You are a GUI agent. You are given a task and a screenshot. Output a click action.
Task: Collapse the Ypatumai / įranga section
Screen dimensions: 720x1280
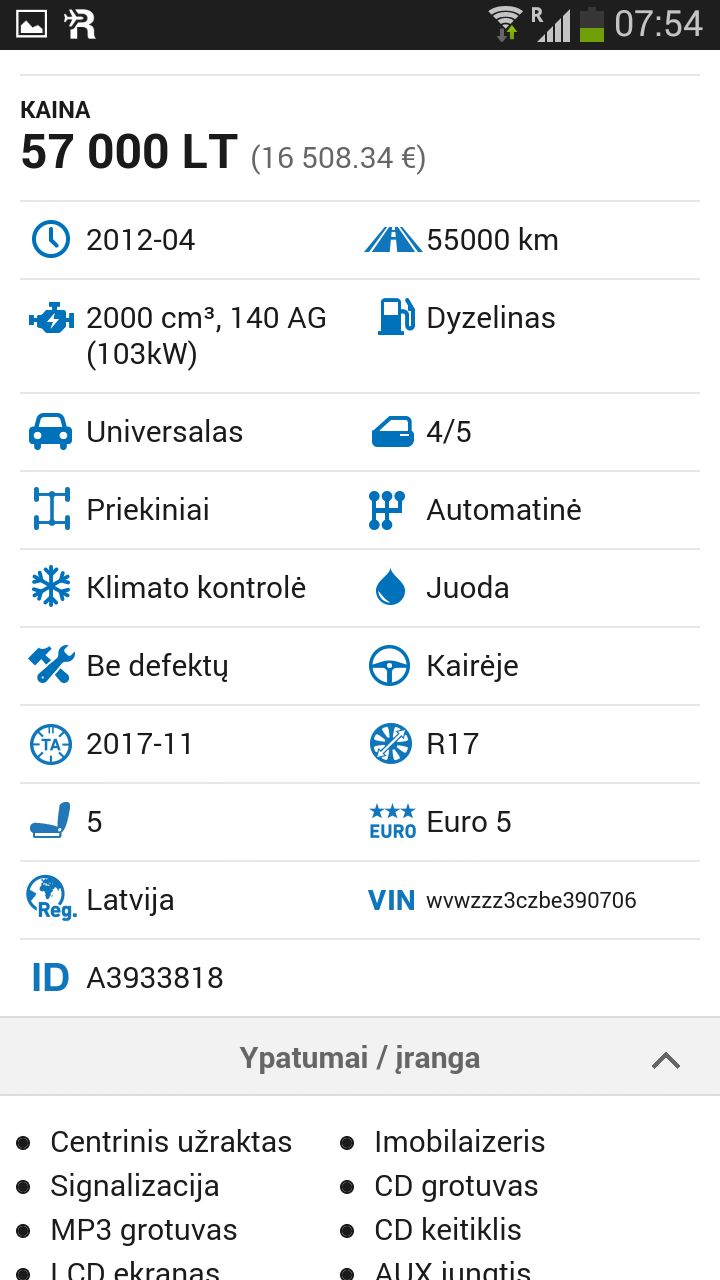665,1060
